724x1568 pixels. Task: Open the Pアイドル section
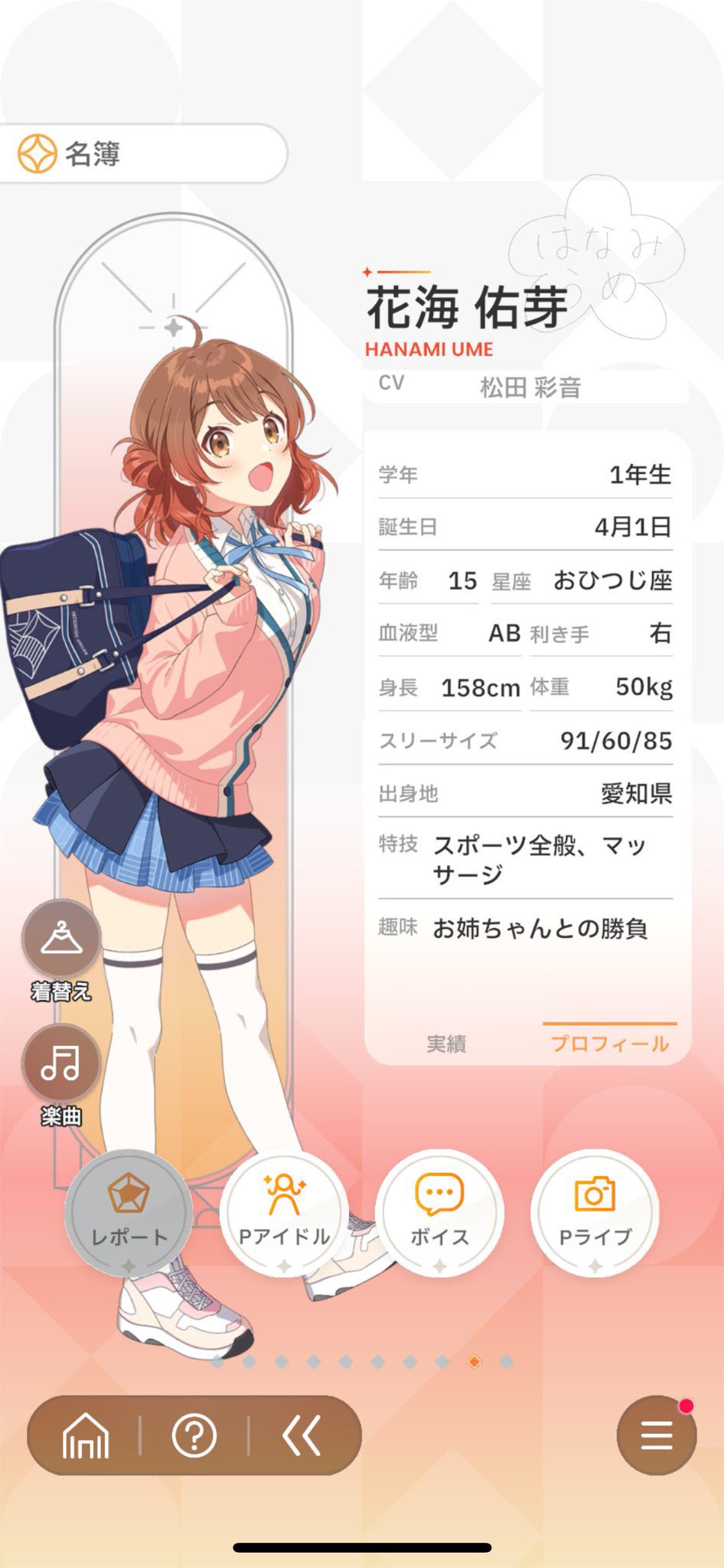click(284, 1213)
